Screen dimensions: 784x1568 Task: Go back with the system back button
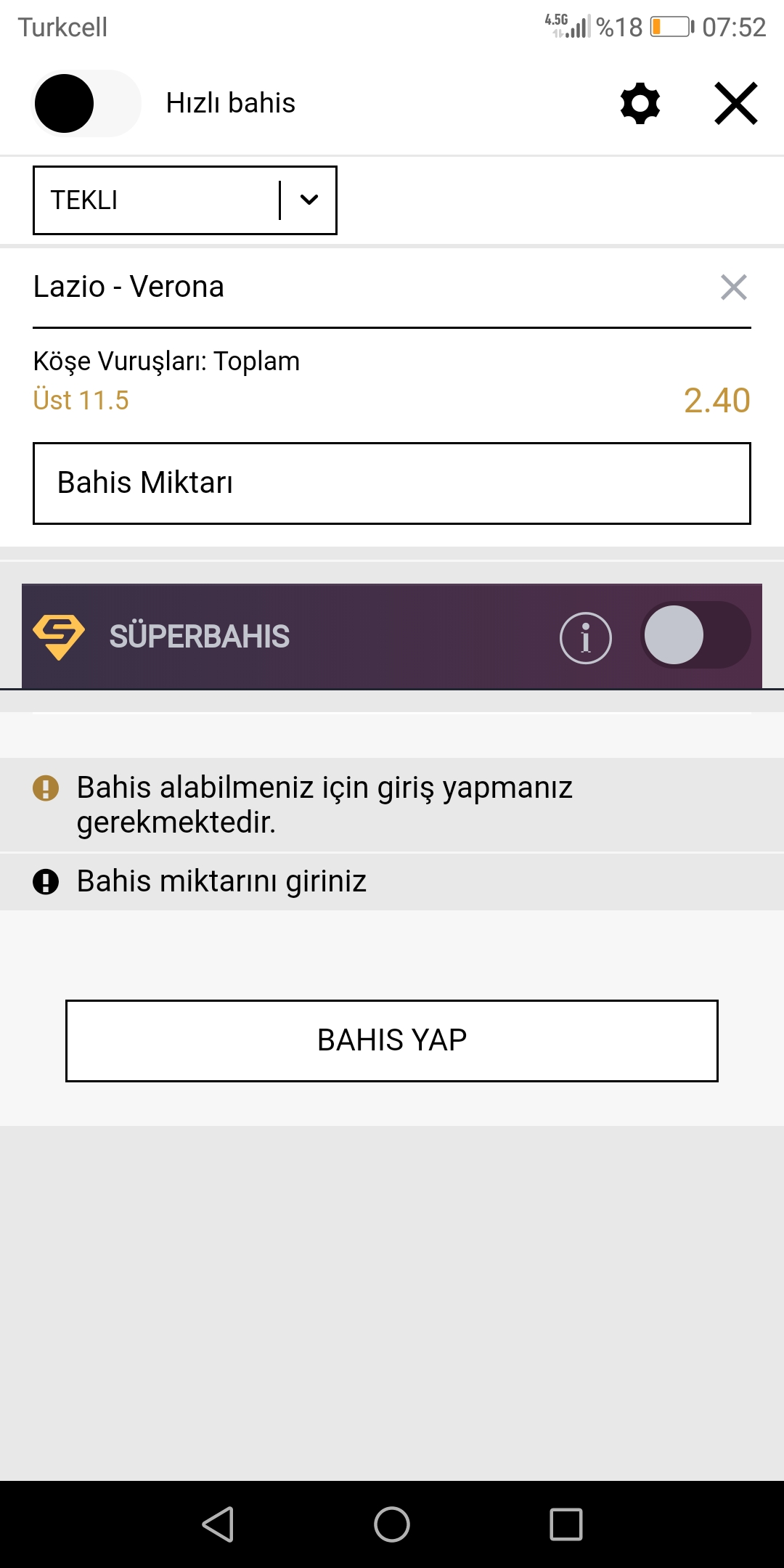tap(218, 1524)
